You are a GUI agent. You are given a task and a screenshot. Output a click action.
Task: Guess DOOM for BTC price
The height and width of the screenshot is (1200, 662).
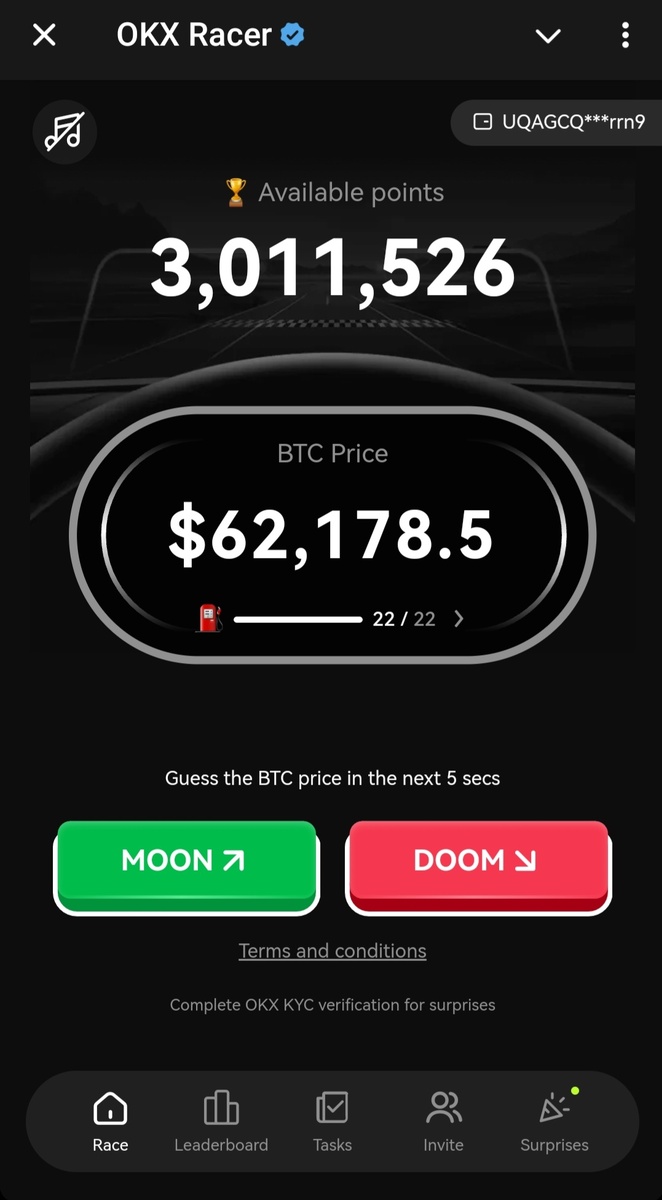(x=477, y=861)
